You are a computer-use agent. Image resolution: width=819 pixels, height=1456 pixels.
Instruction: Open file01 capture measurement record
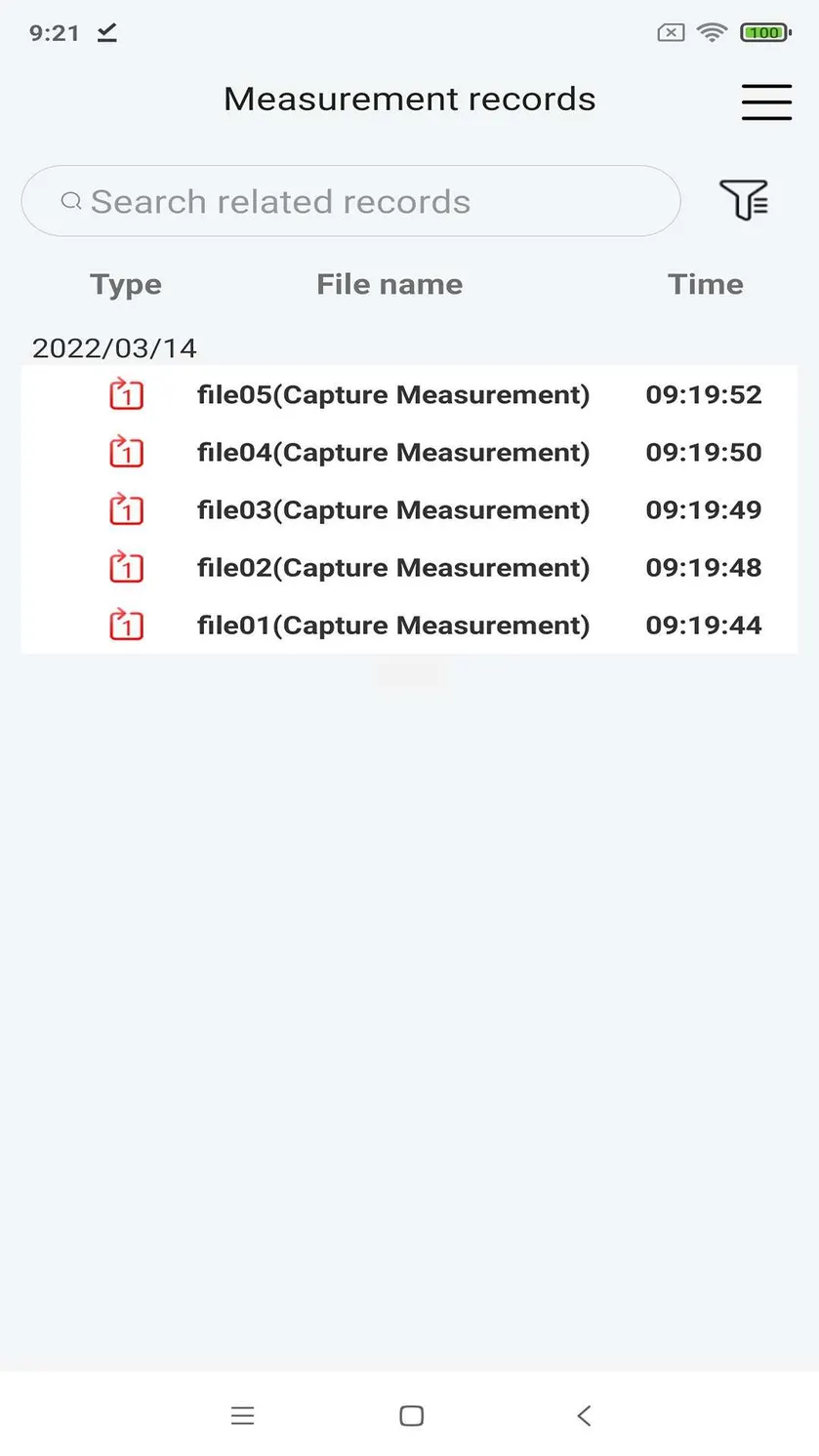pos(409,625)
